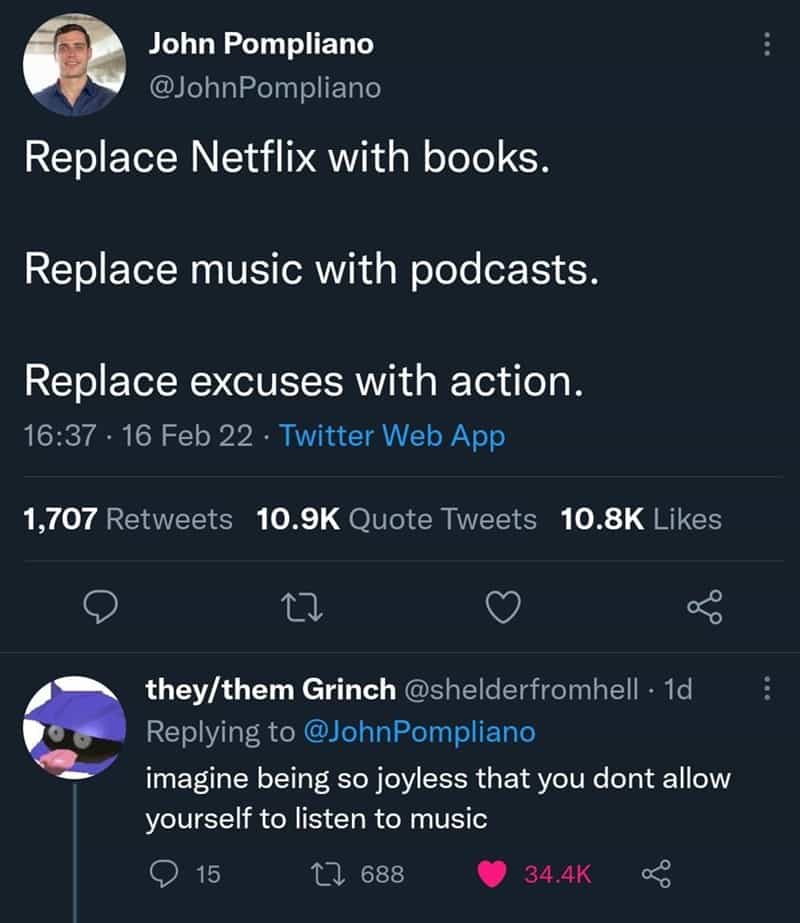Image resolution: width=800 pixels, height=923 pixels.
Task: Like the tweet using the heart icon
Action: (505, 605)
